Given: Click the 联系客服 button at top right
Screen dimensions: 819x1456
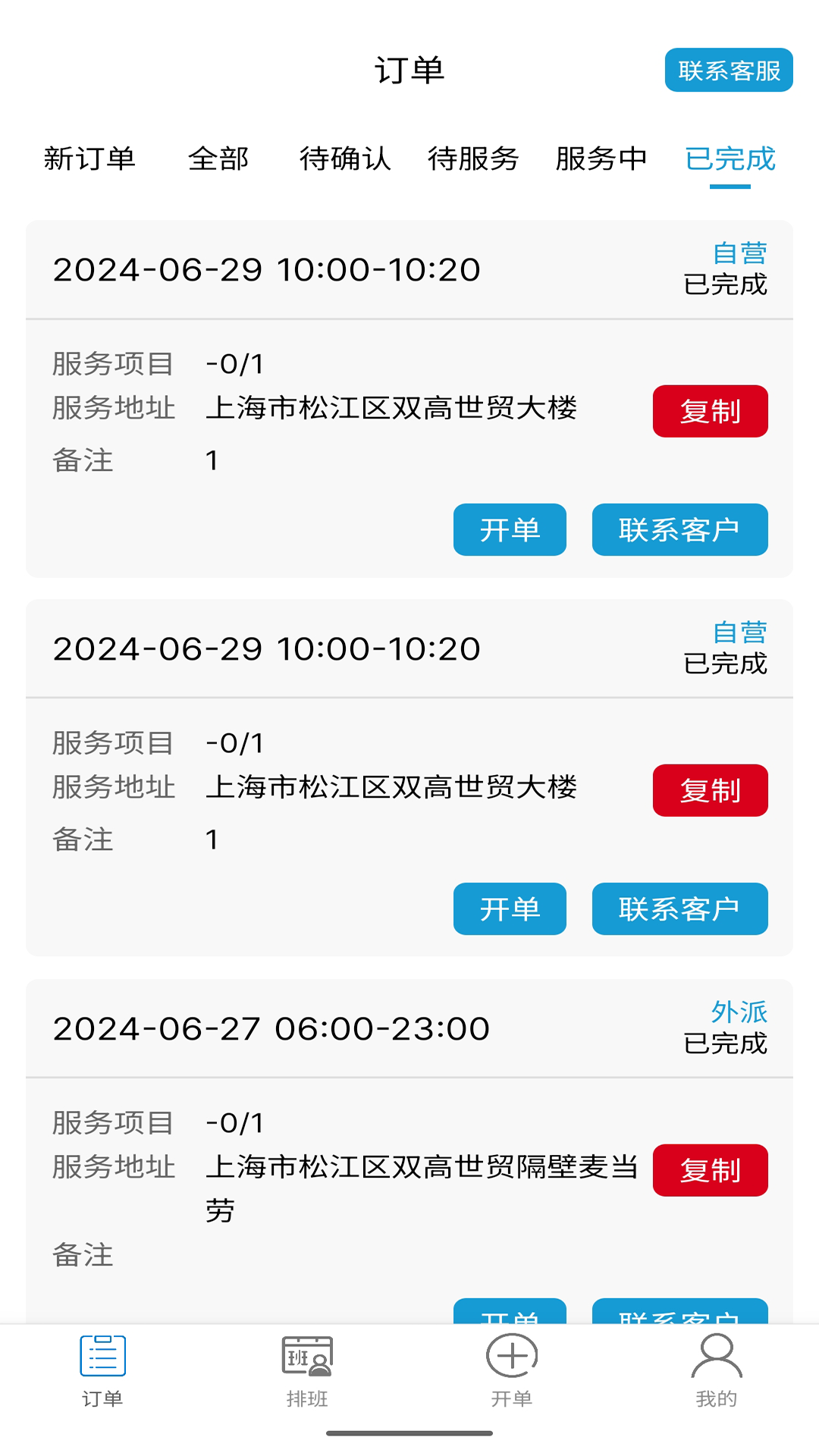Looking at the screenshot, I should (x=729, y=71).
